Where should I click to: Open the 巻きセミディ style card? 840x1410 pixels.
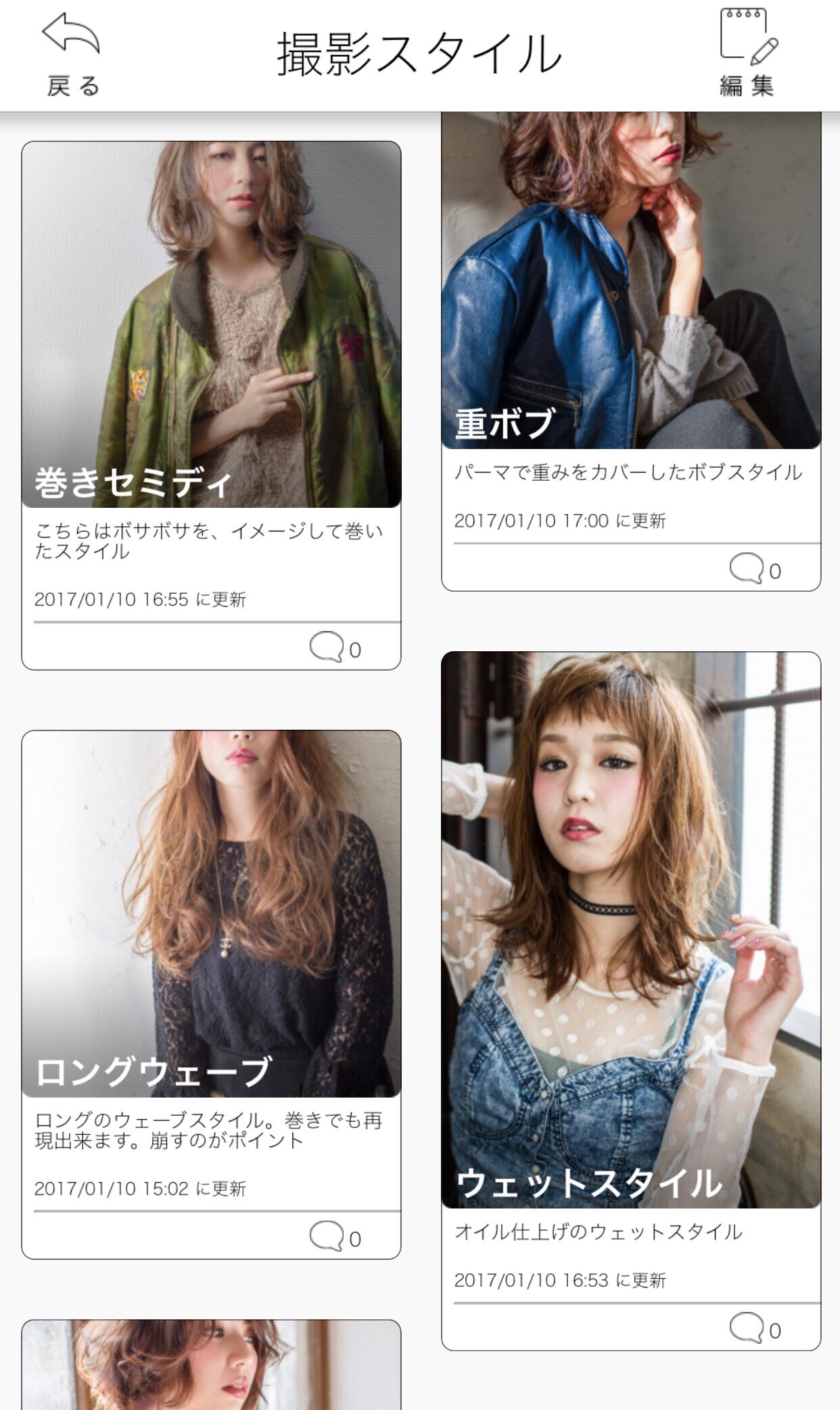coord(211,406)
